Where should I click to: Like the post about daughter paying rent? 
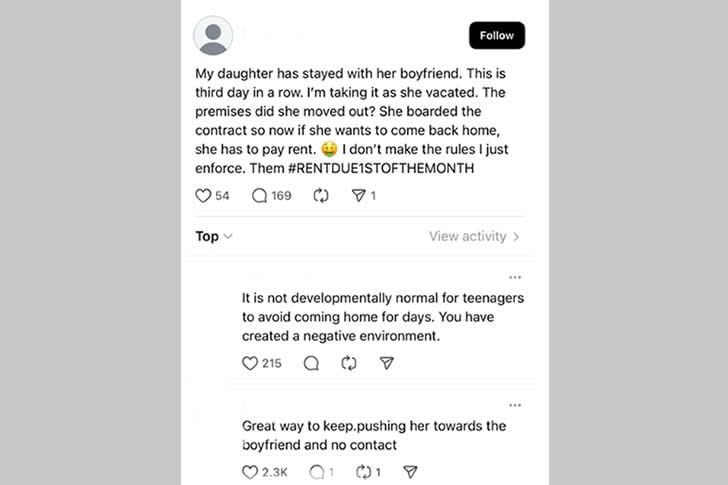pyautogui.click(x=203, y=196)
